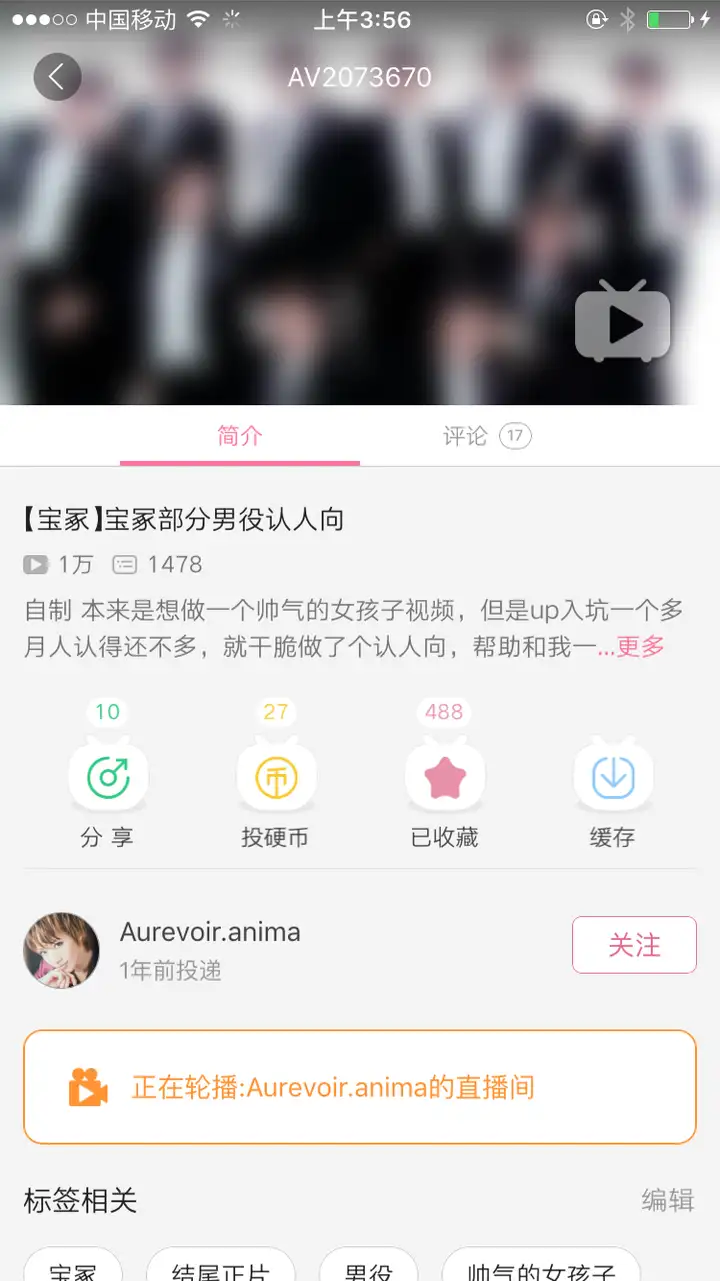
Task: Tap 投硬币 to give coins
Action: click(275, 776)
